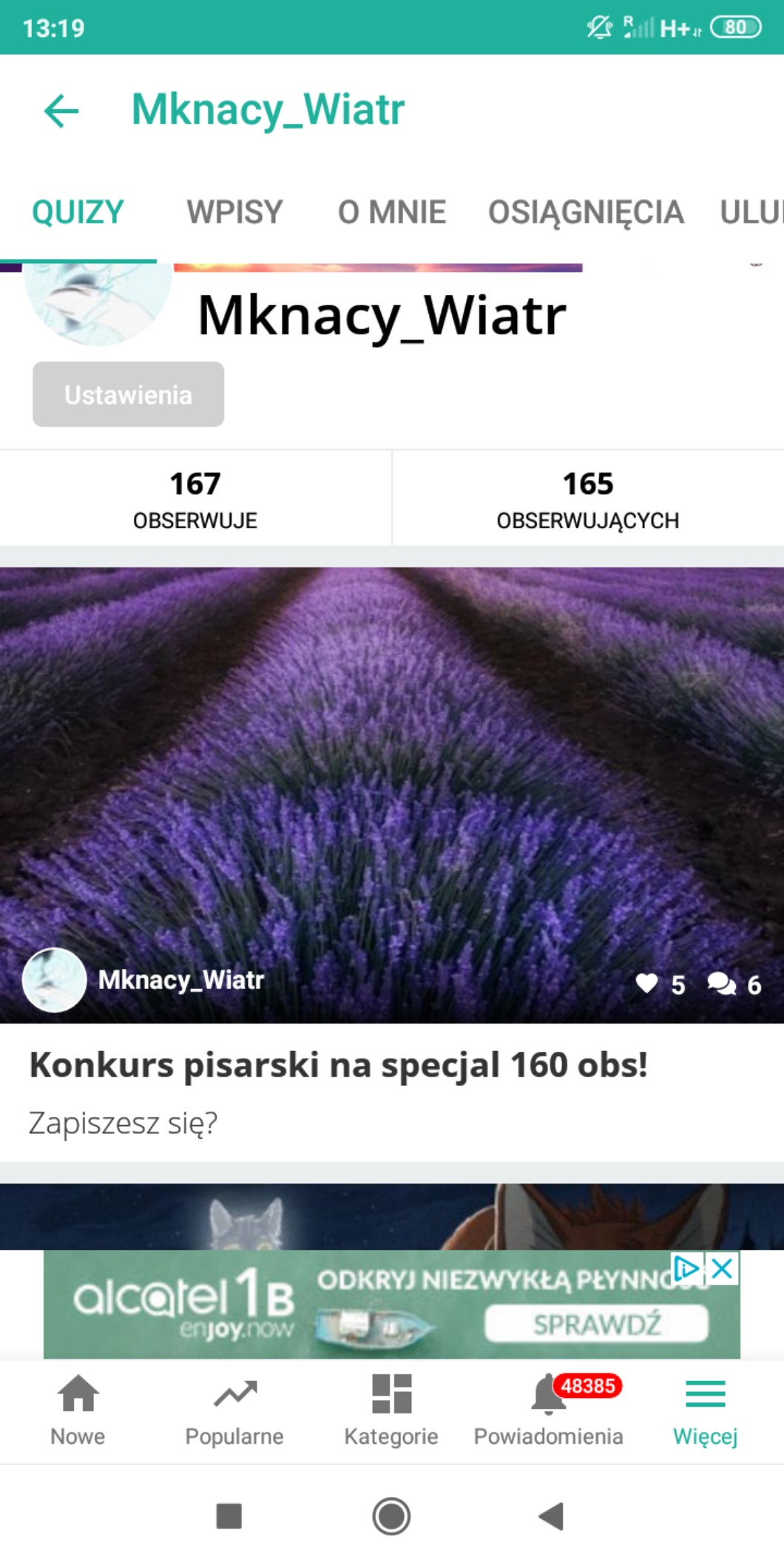Screen dimensions: 784x1568
Task: View the 167 Obserwuje list
Action: 195,499
